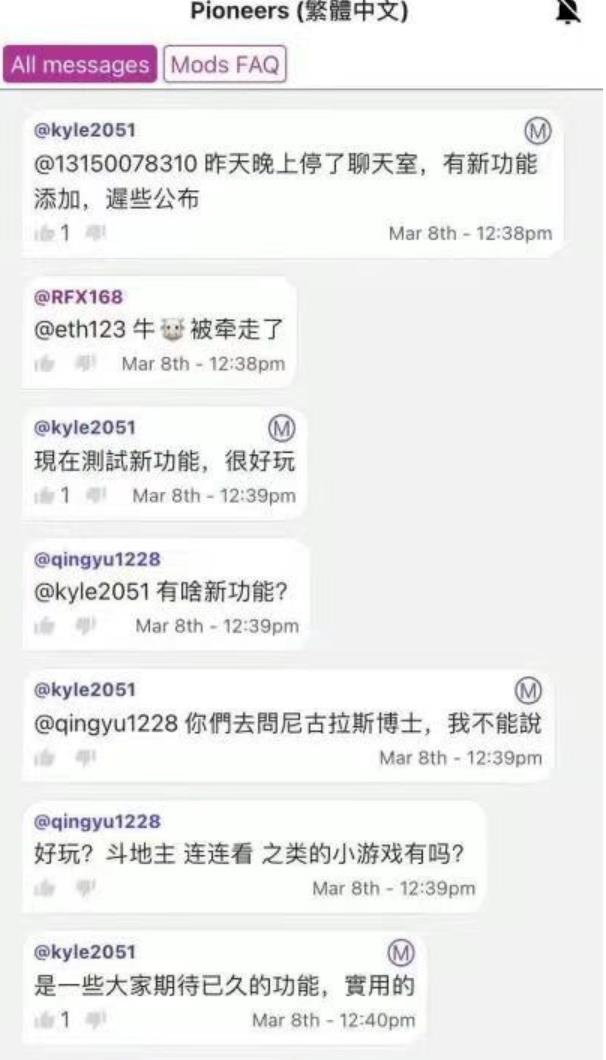Switch to the Mods FAQ tab
606x1060 pixels.
(225, 65)
